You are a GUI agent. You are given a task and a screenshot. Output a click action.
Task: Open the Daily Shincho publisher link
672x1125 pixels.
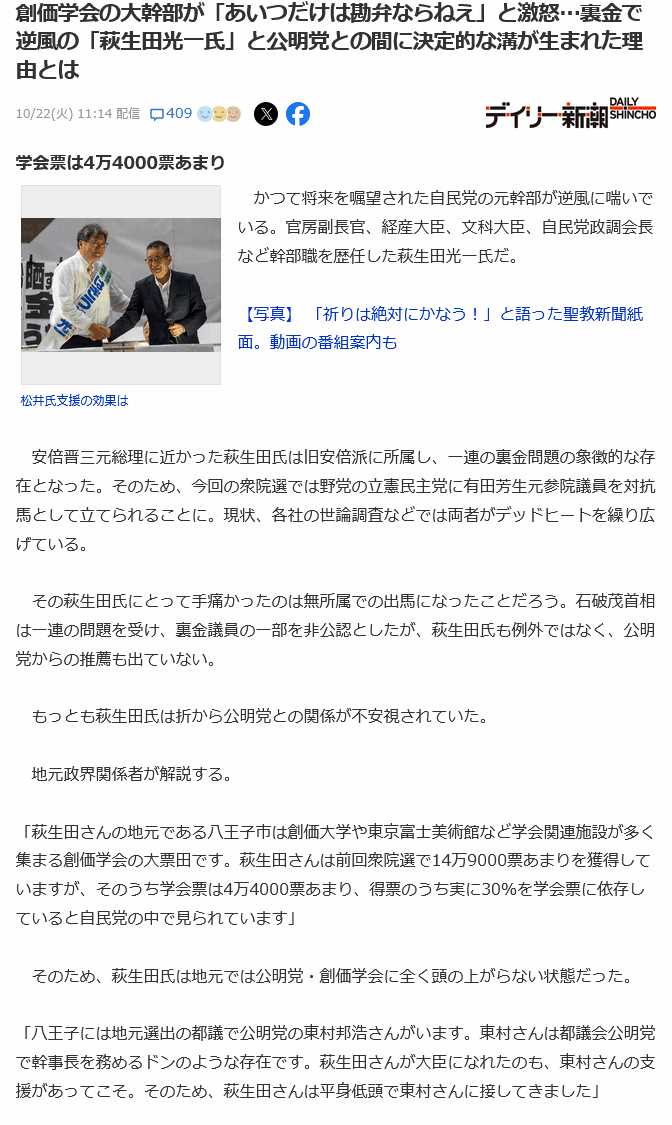pos(570,115)
